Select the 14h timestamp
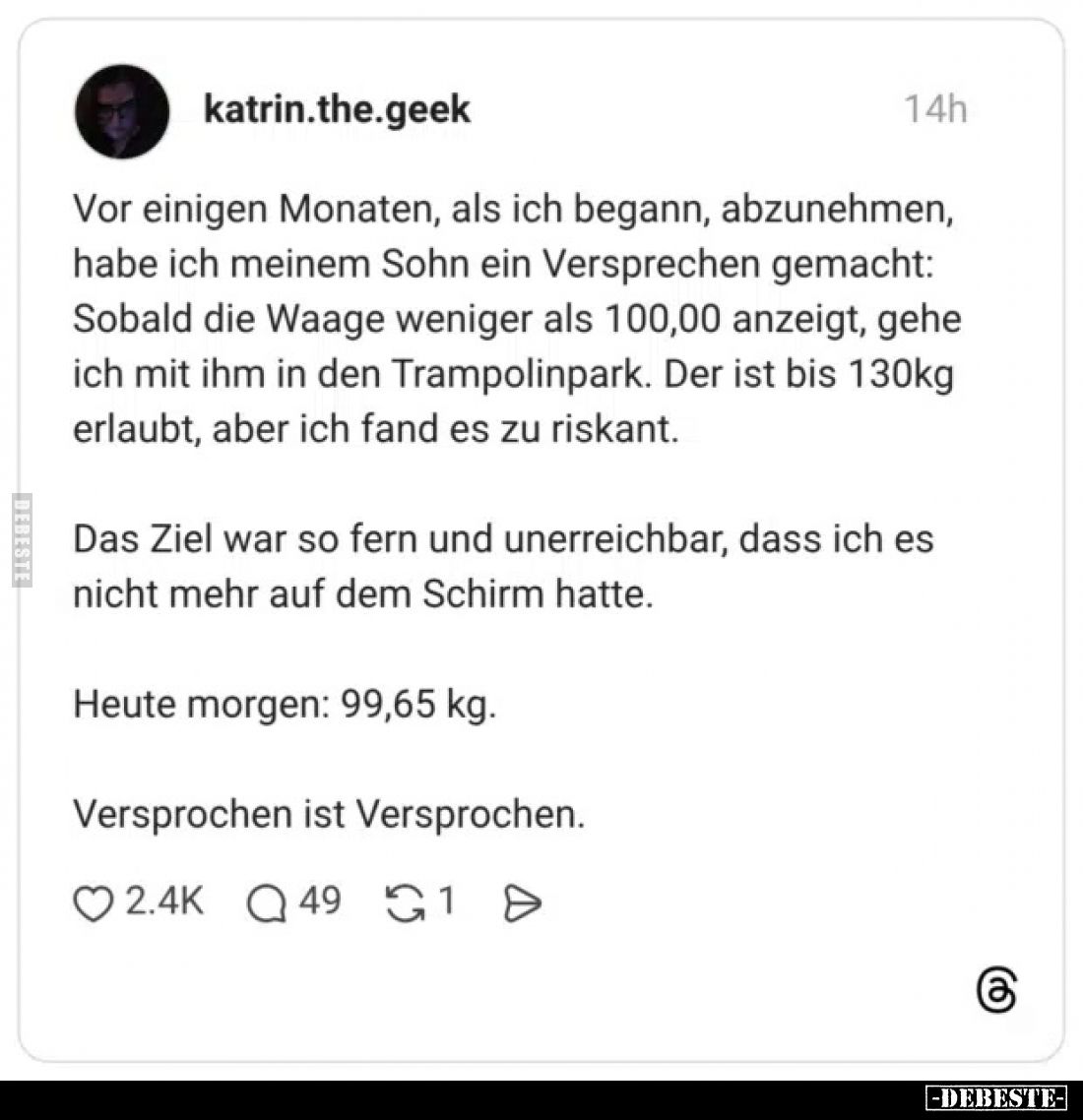1083x1120 pixels. point(935,110)
